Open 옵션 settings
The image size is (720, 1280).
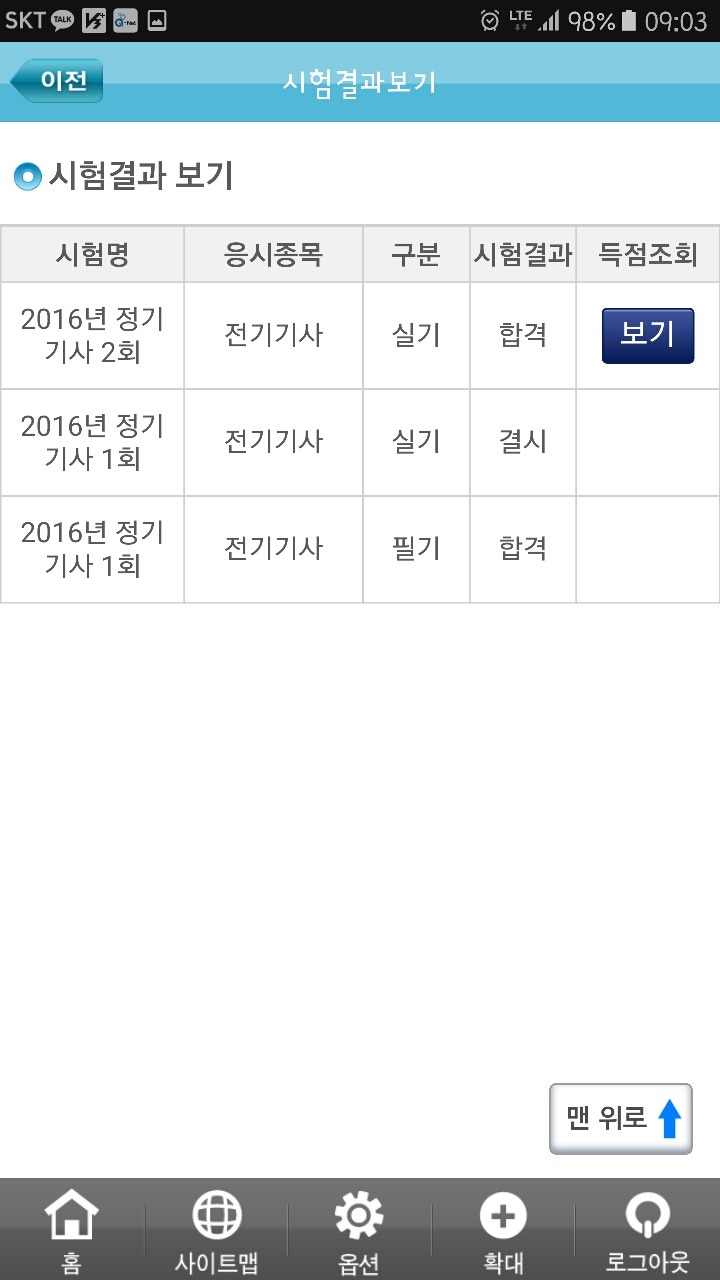coord(359,1230)
